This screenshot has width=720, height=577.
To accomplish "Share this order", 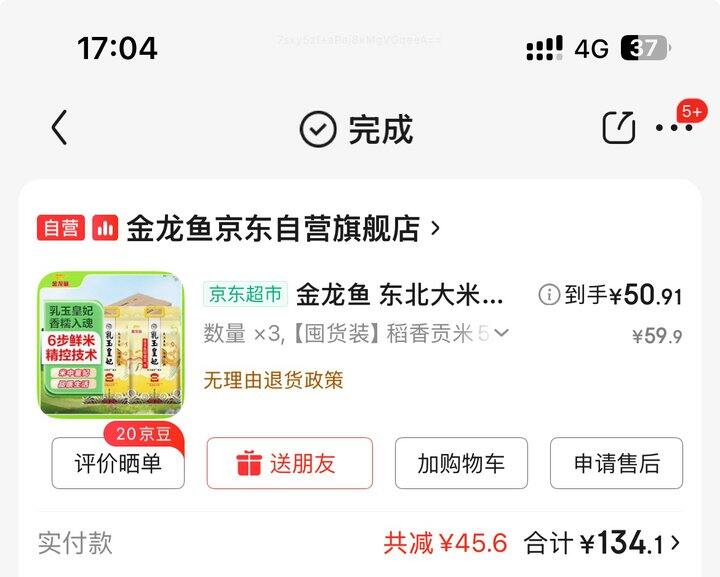I will (618, 127).
